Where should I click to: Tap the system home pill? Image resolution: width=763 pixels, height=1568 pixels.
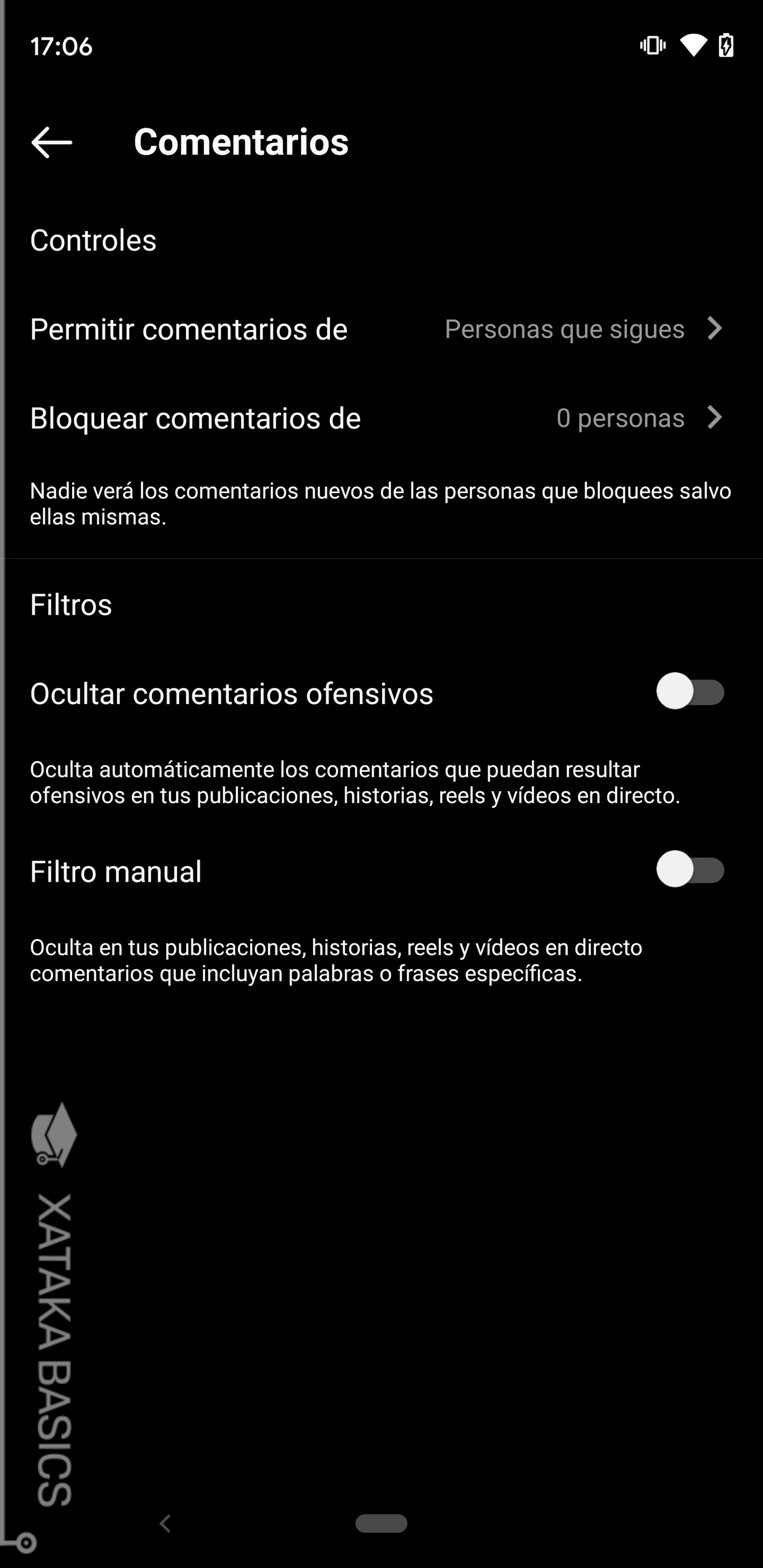[381, 1523]
